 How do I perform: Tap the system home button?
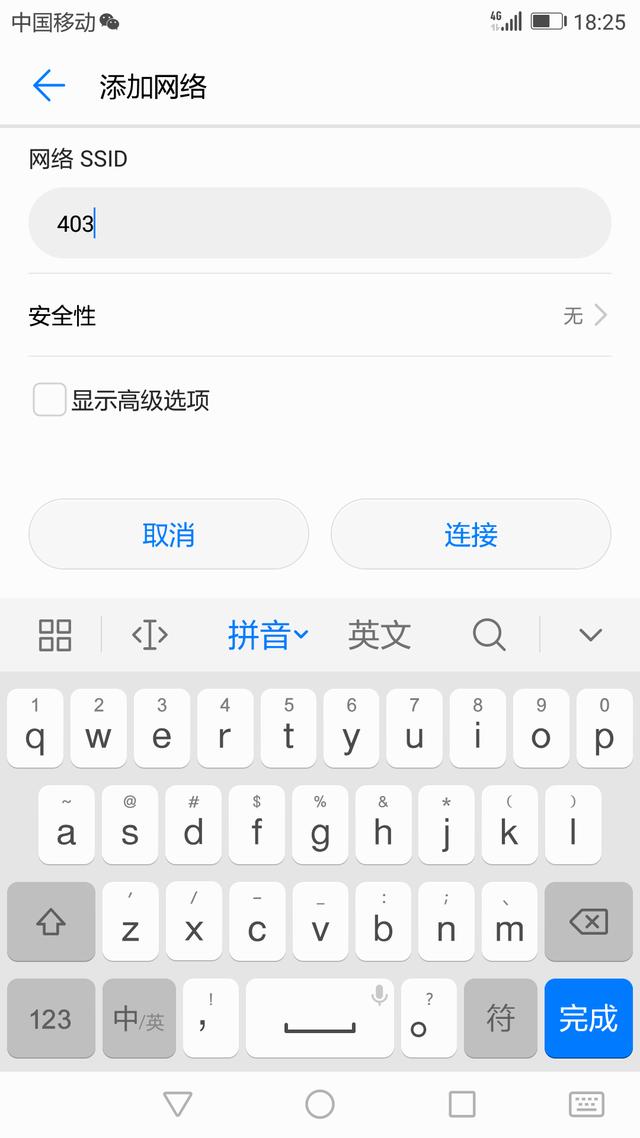pyautogui.click(x=320, y=1104)
